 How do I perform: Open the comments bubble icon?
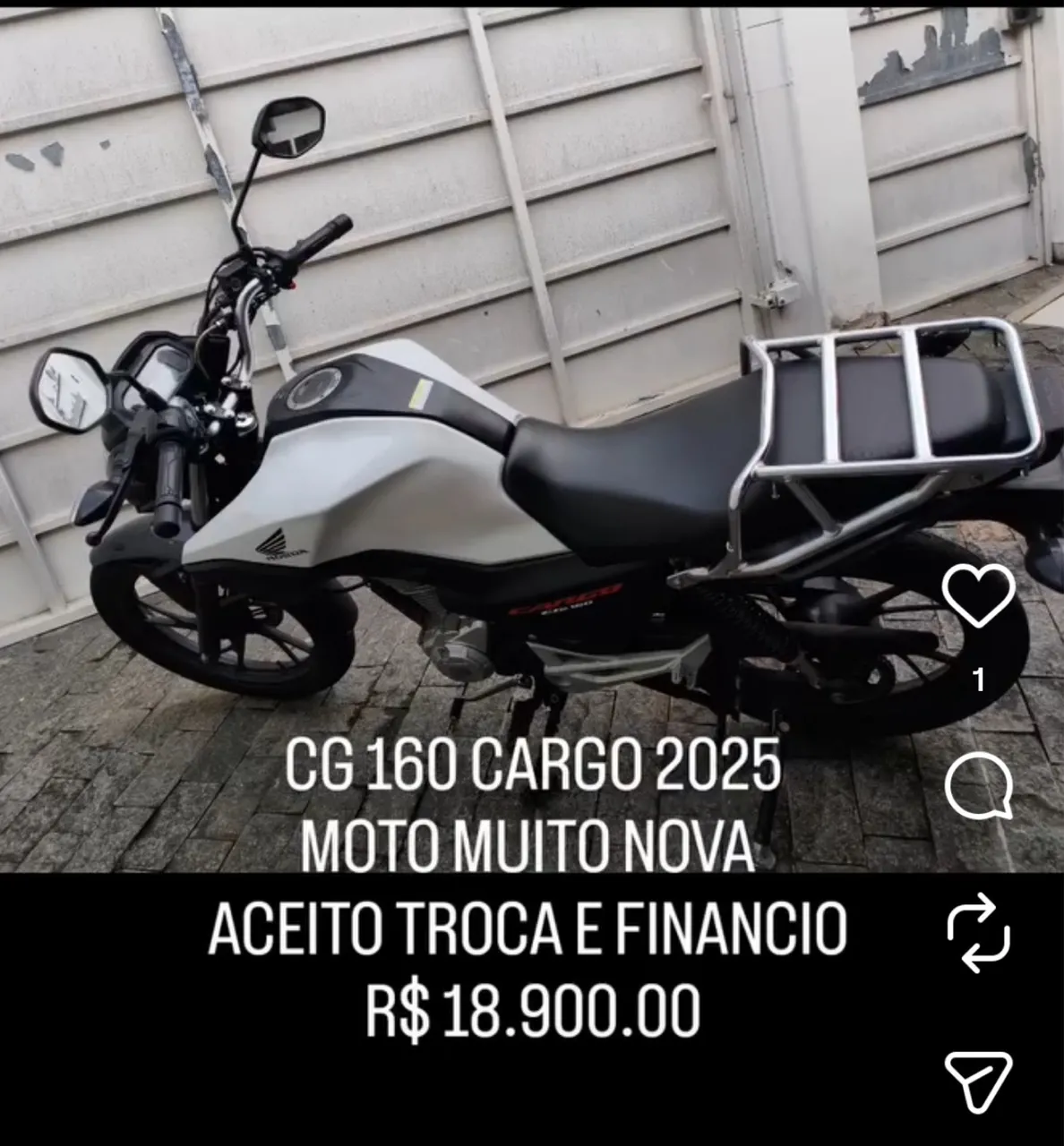[x=978, y=787]
